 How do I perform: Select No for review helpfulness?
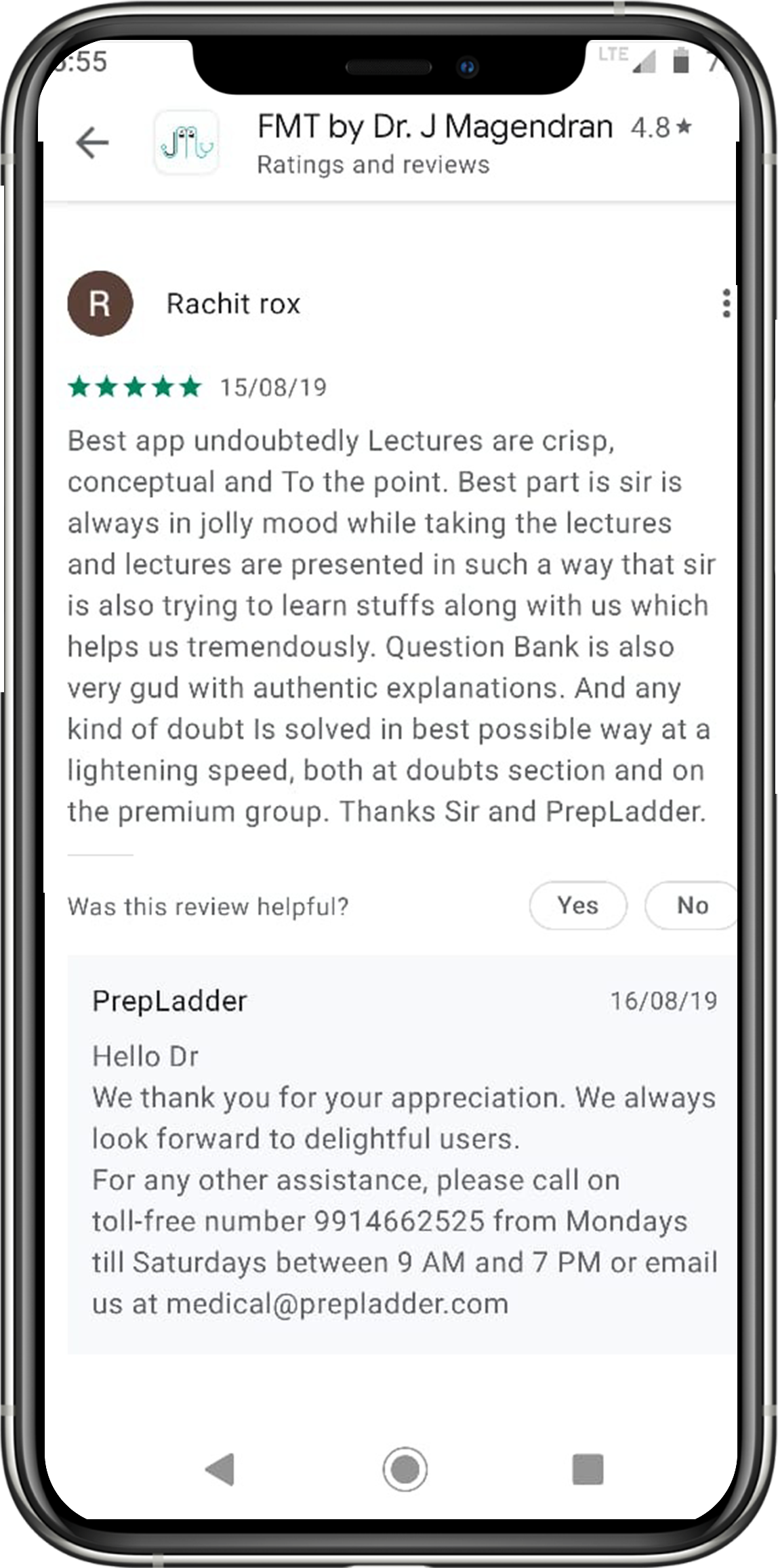(691, 906)
